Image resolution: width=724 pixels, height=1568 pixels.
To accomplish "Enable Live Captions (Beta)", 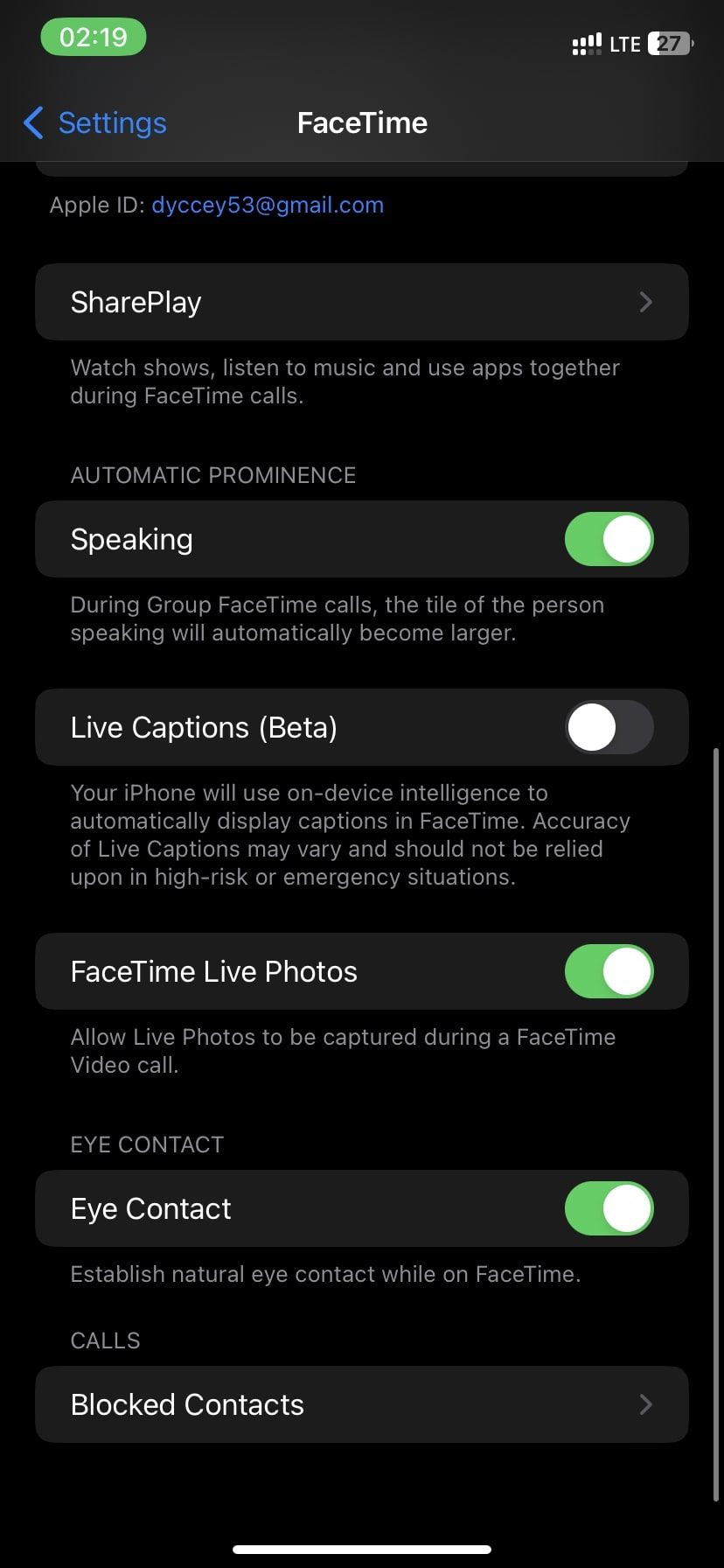I will [609, 727].
